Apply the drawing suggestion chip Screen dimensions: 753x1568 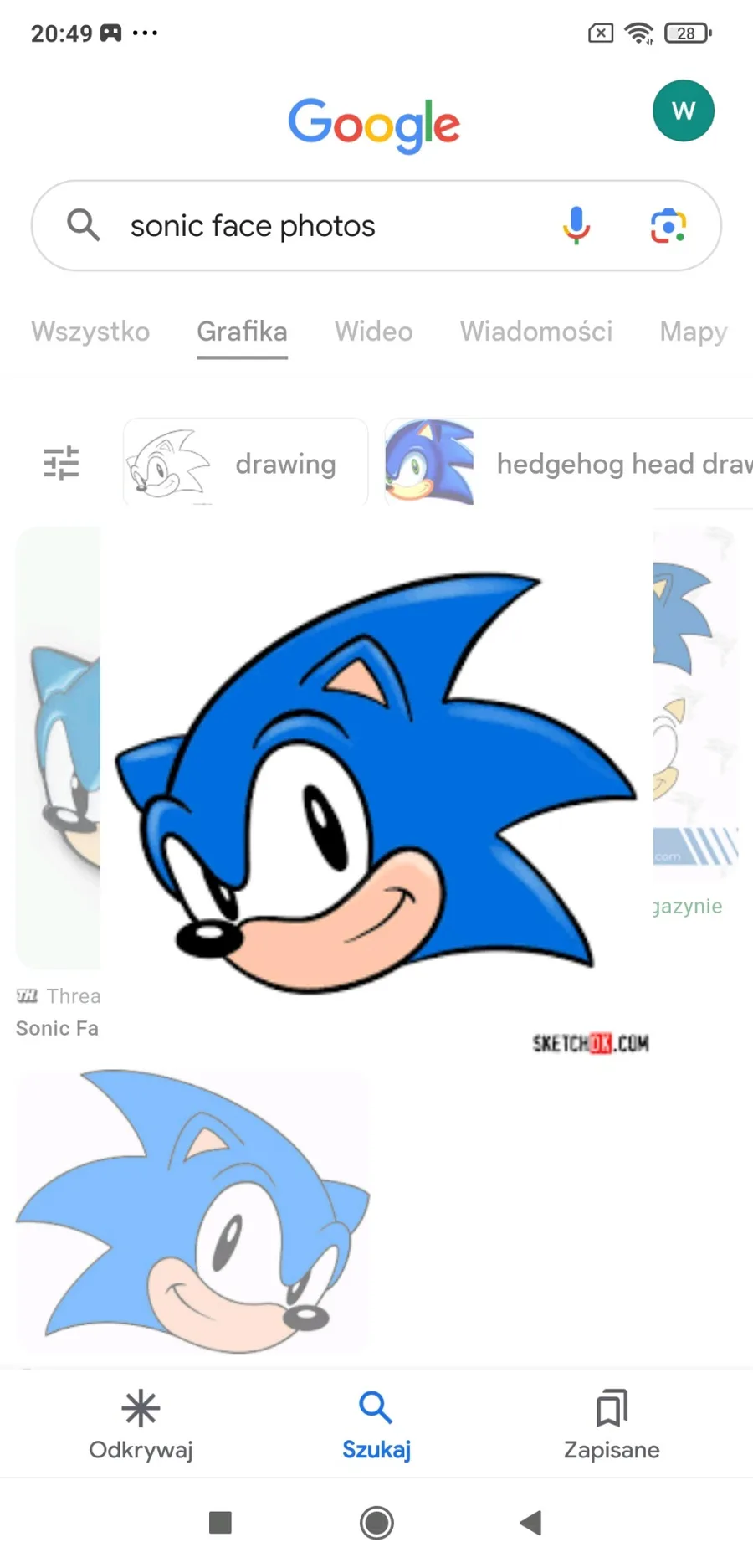pos(245,463)
